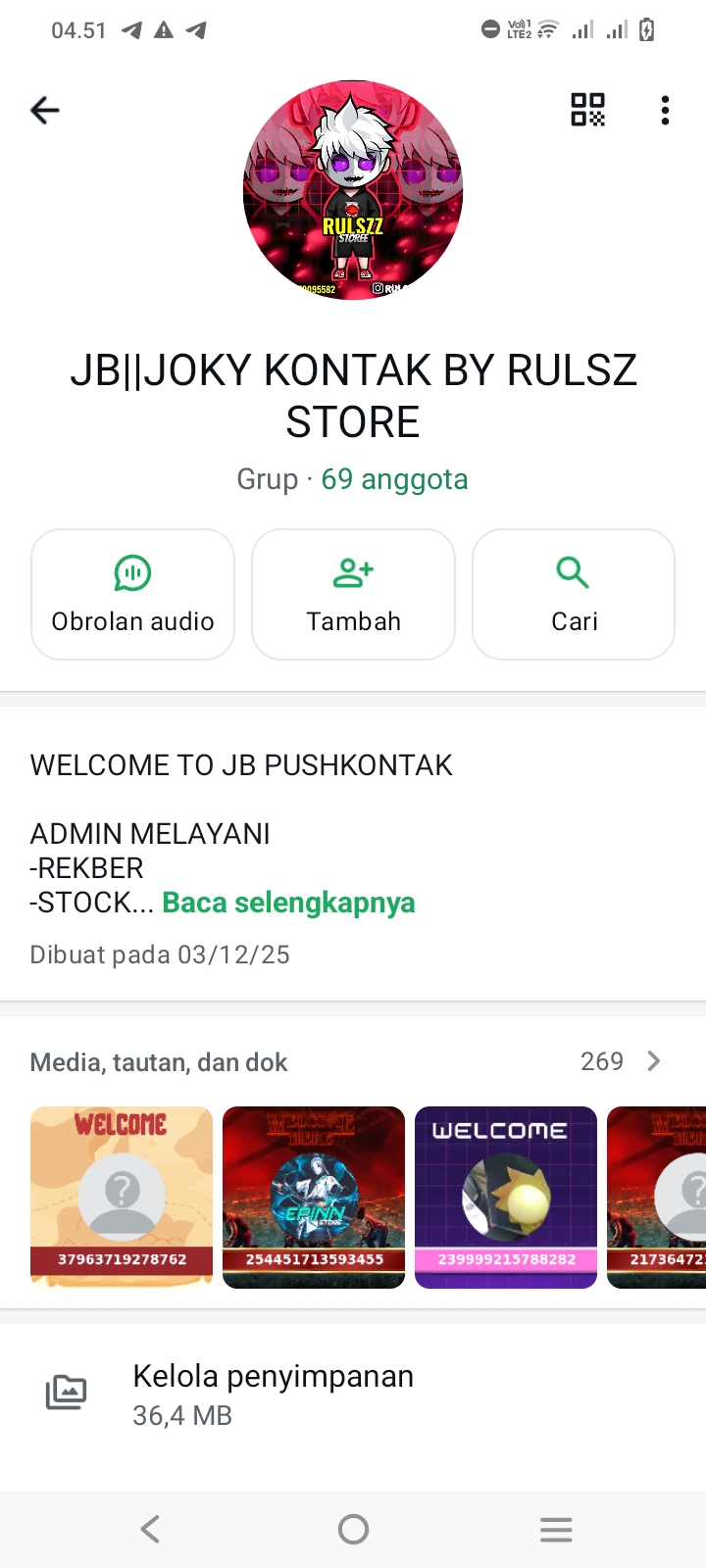The width and height of the screenshot is (706, 1568).
Task: Expand description with Baca selengkapnya
Action: (288, 903)
